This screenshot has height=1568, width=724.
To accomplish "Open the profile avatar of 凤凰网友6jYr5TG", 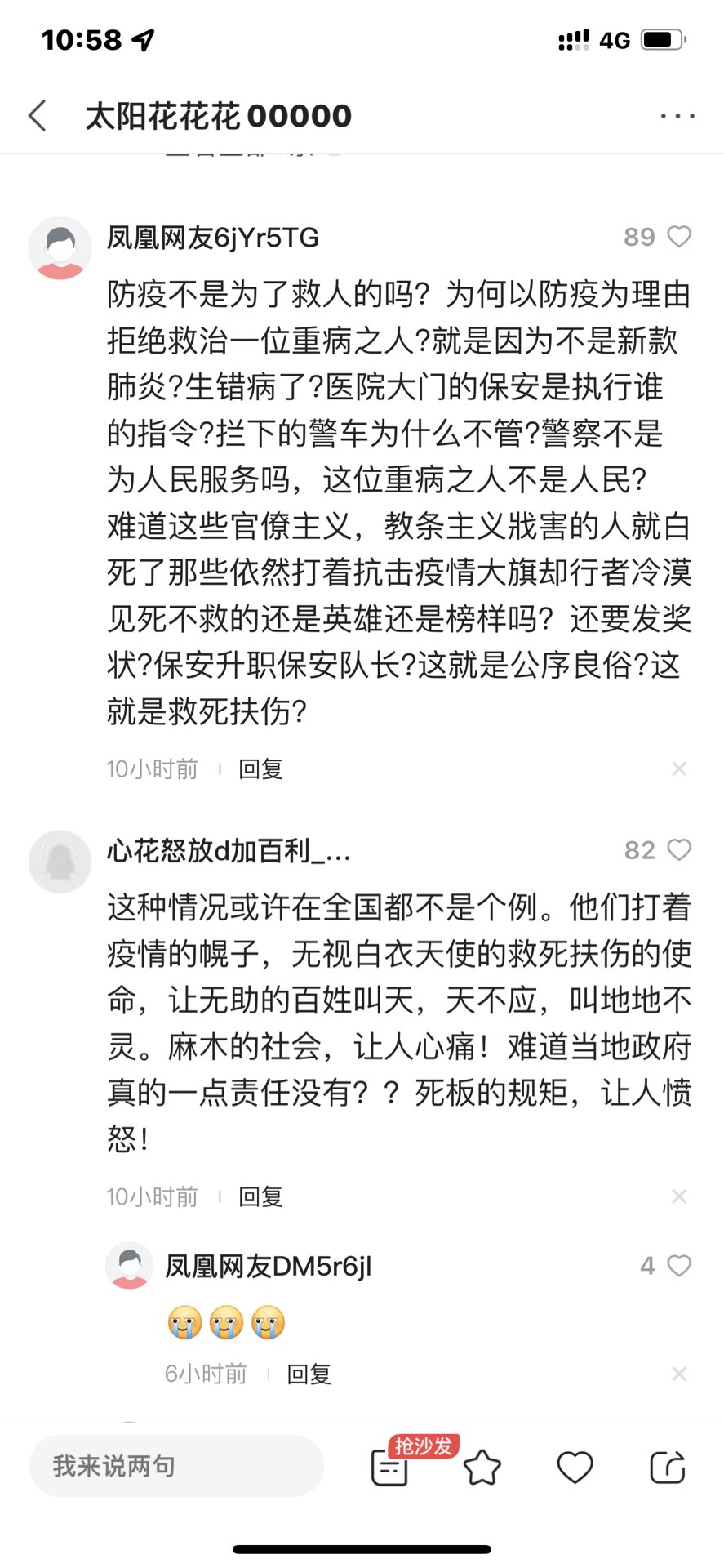I will (x=60, y=248).
